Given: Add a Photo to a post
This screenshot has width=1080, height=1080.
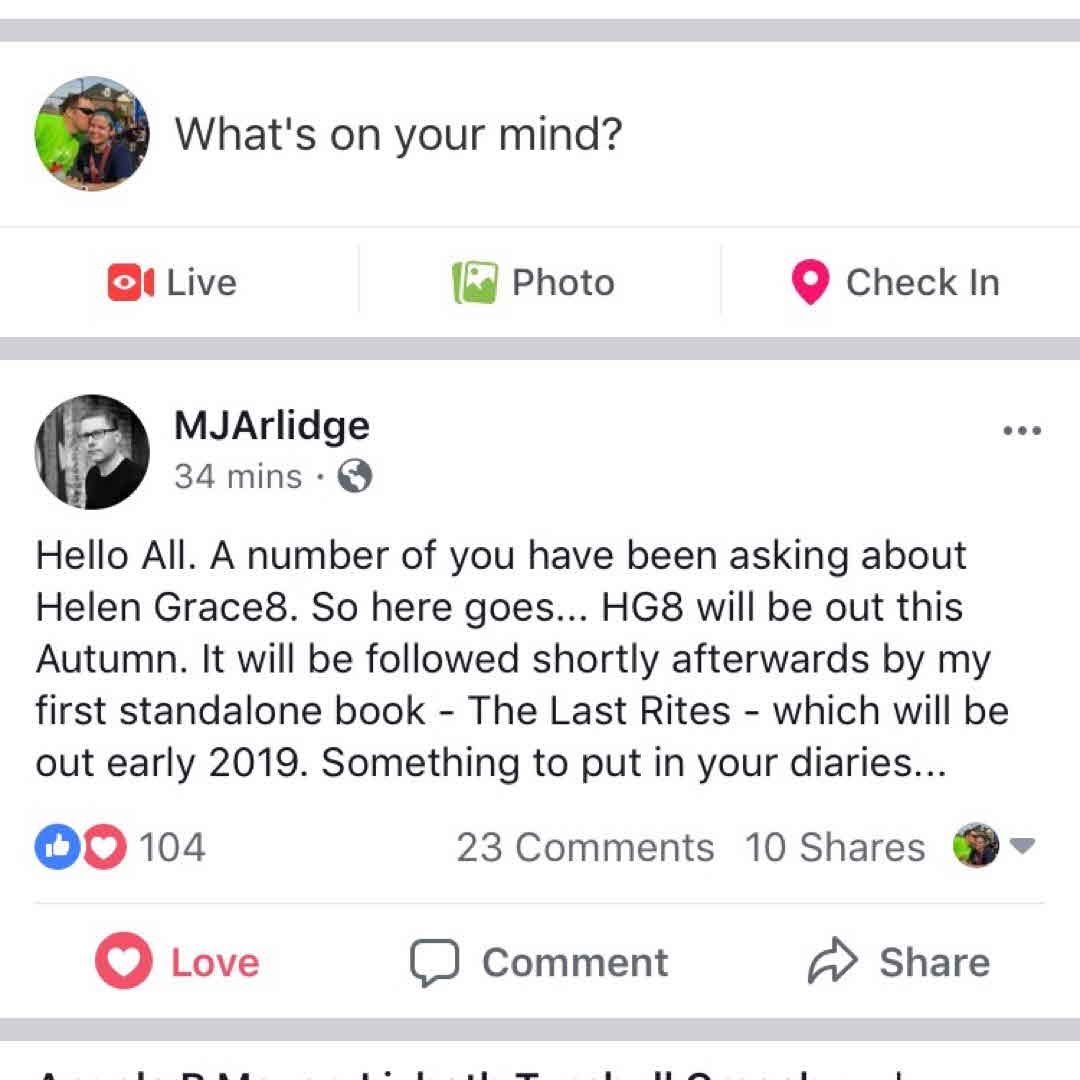Looking at the screenshot, I should (534, 283).
